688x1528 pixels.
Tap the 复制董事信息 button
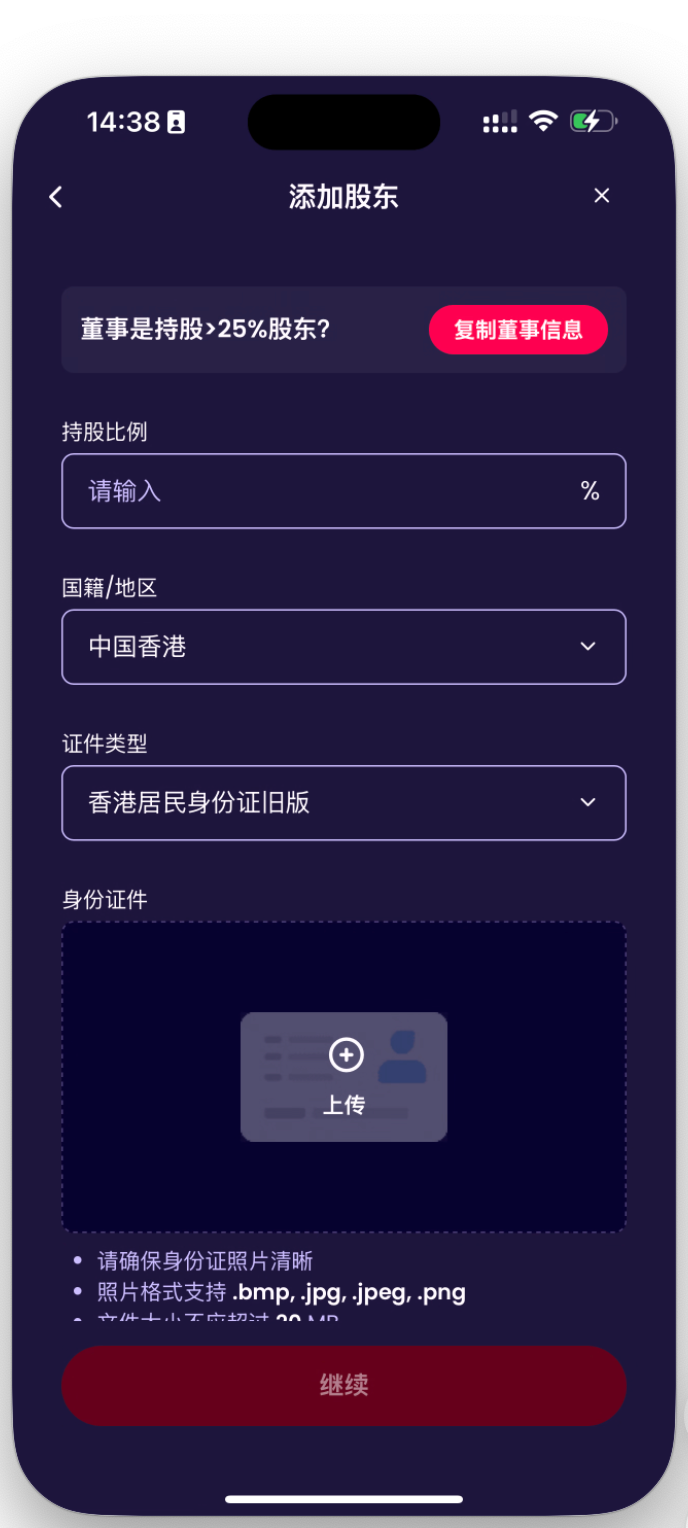518,330
